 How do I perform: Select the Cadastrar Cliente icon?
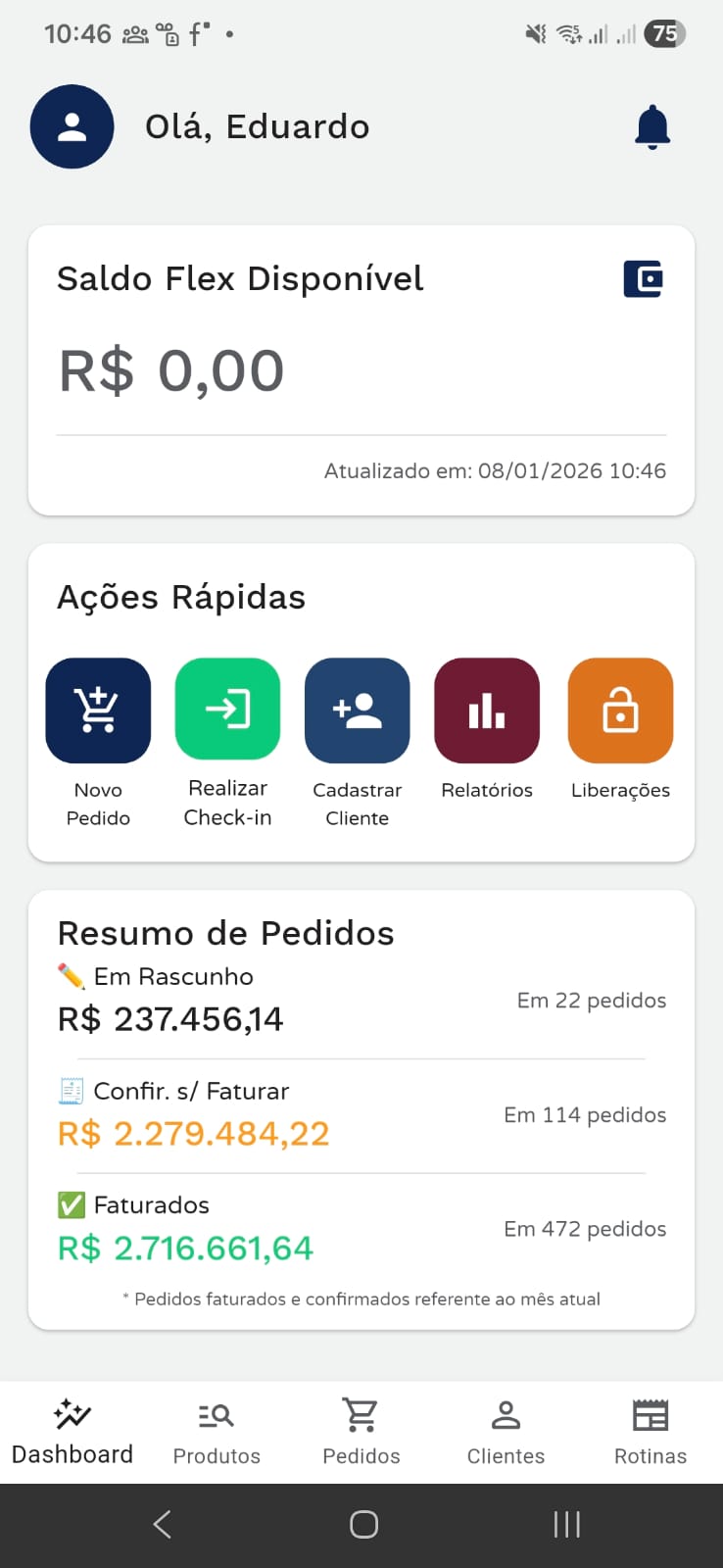click(357, 710)
